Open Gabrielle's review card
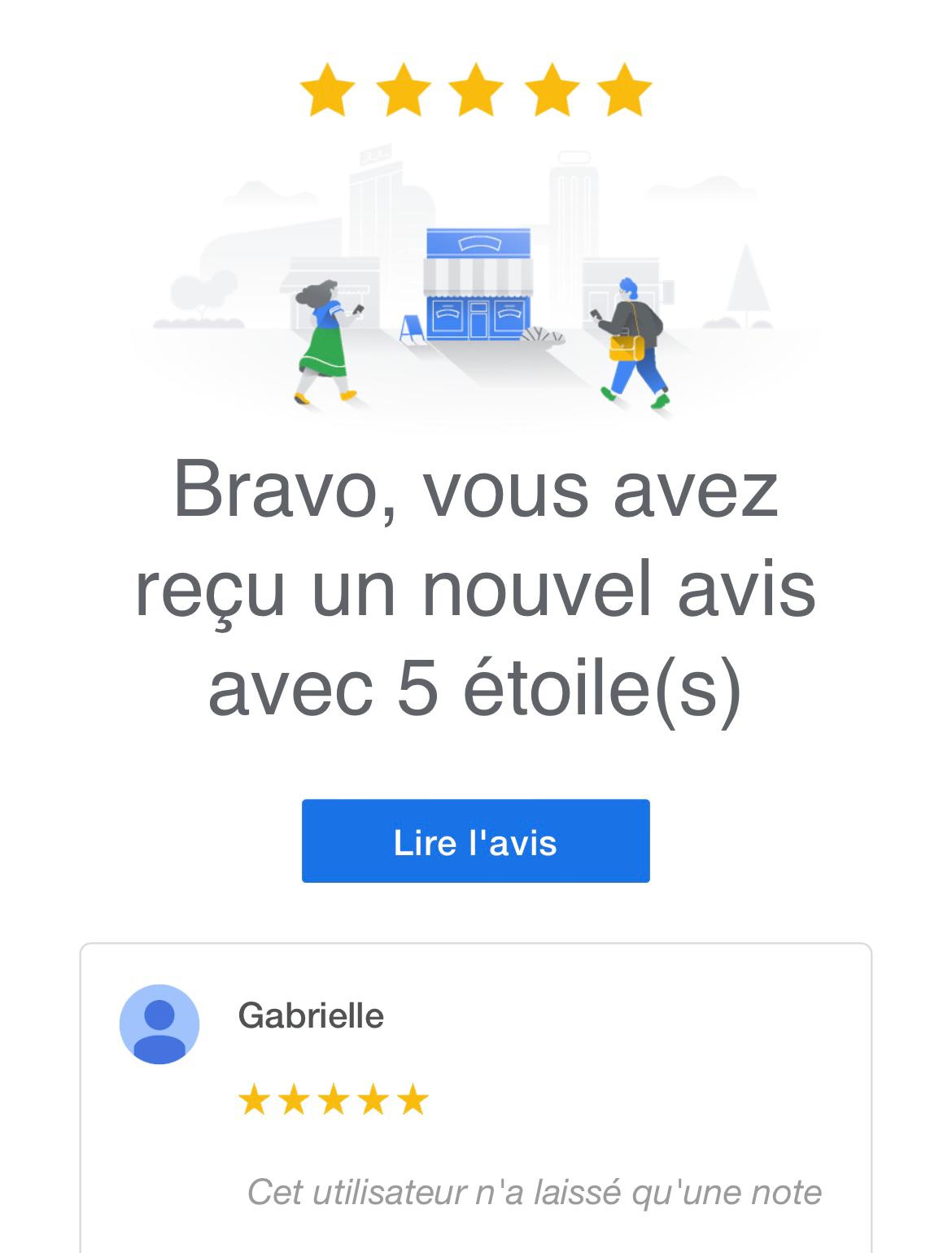This screenshot has width=952, height=1253. pos(475,1098)
